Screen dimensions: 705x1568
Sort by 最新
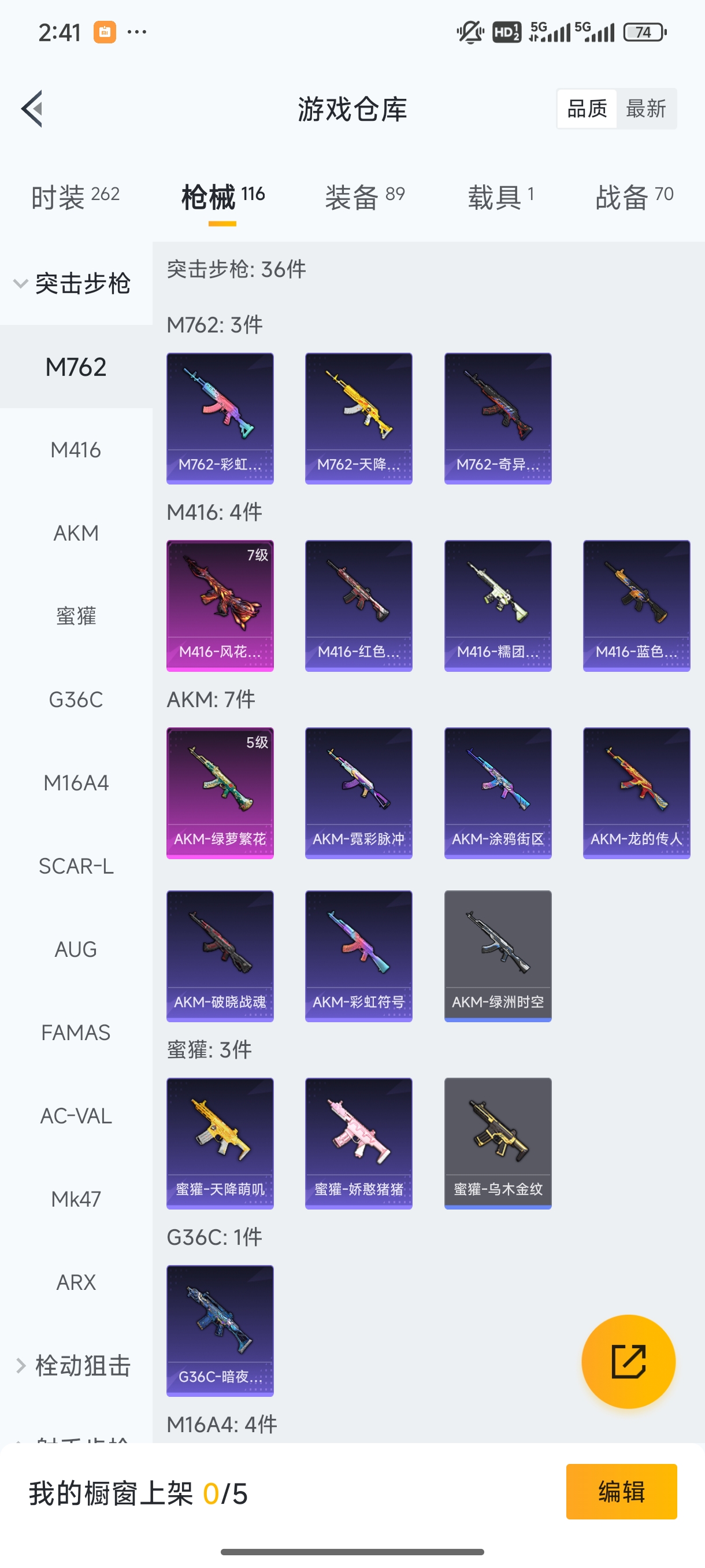click(x=645, y=109)
